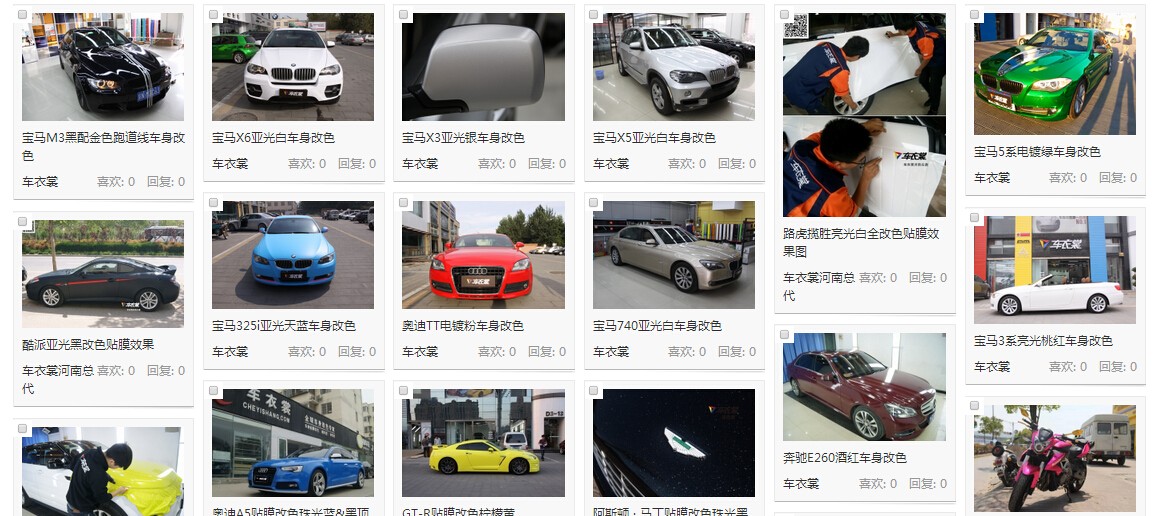
Task: View the GT-R贴膜改色柠檬黄 photo
Action: point(483,442)
